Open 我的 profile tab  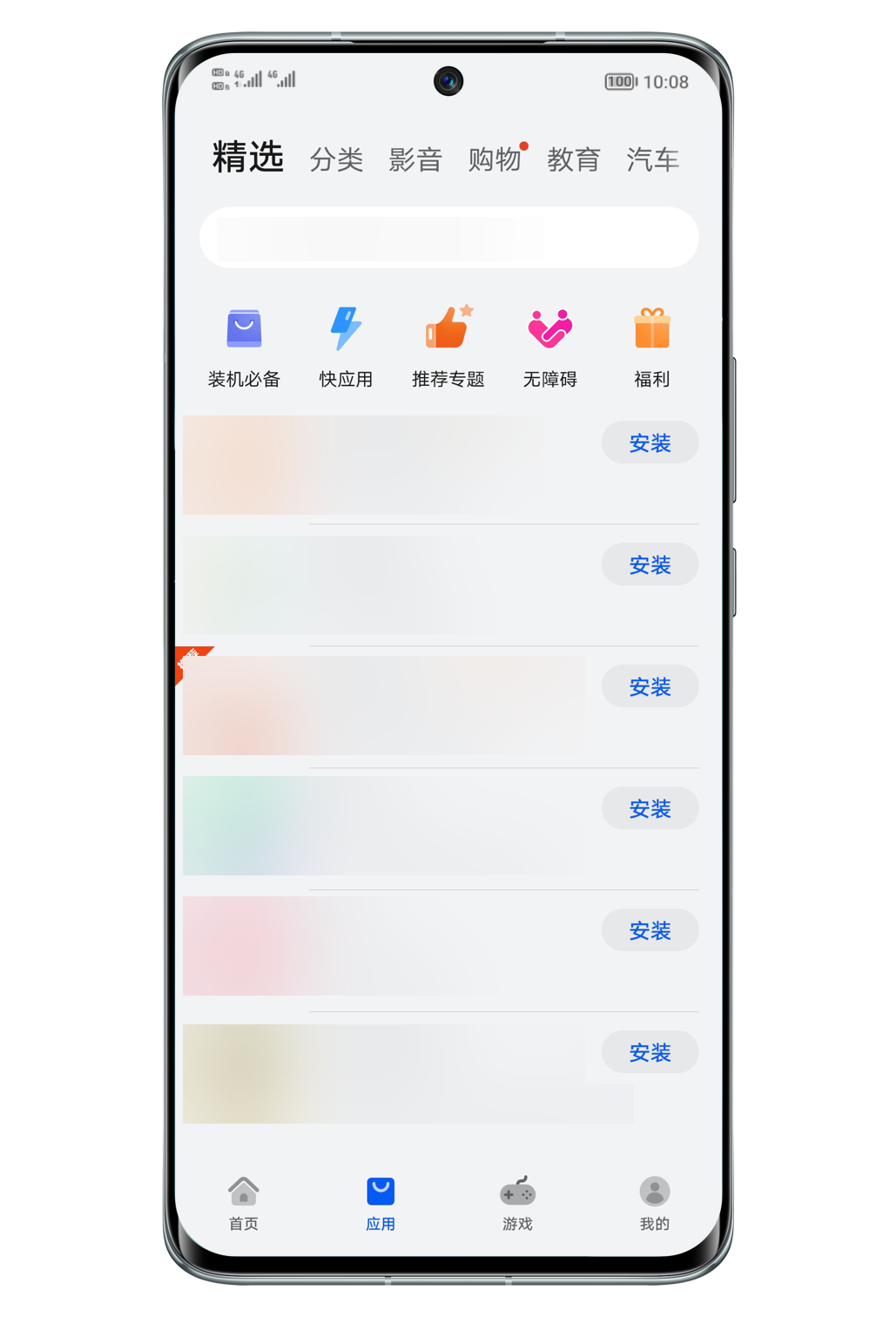654,1203
